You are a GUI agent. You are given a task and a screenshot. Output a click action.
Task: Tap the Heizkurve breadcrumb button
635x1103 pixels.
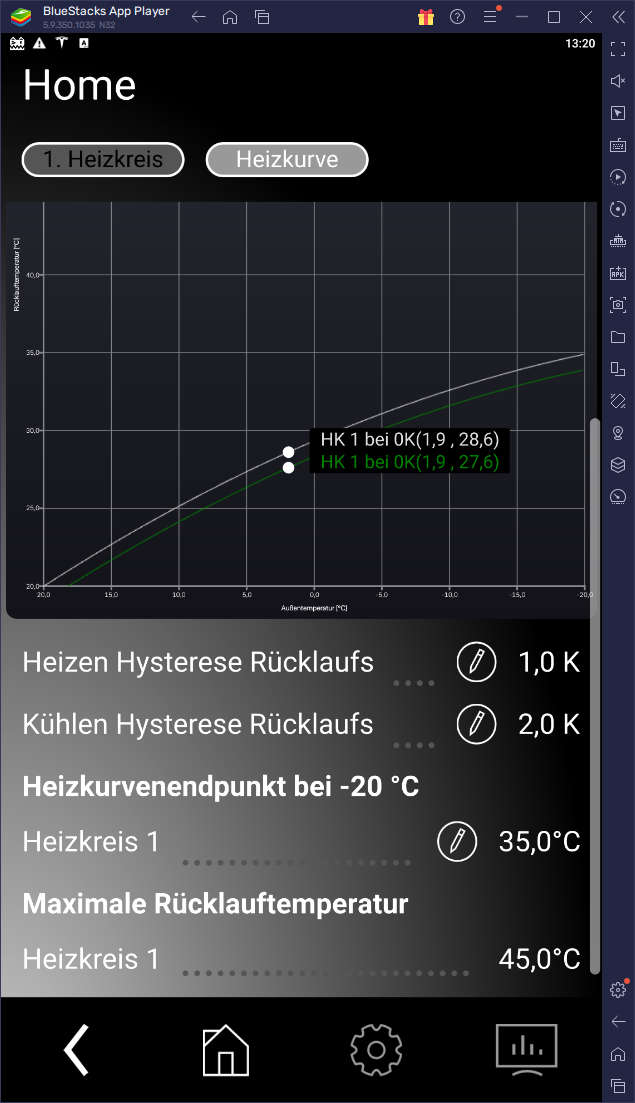coord(287,159)
